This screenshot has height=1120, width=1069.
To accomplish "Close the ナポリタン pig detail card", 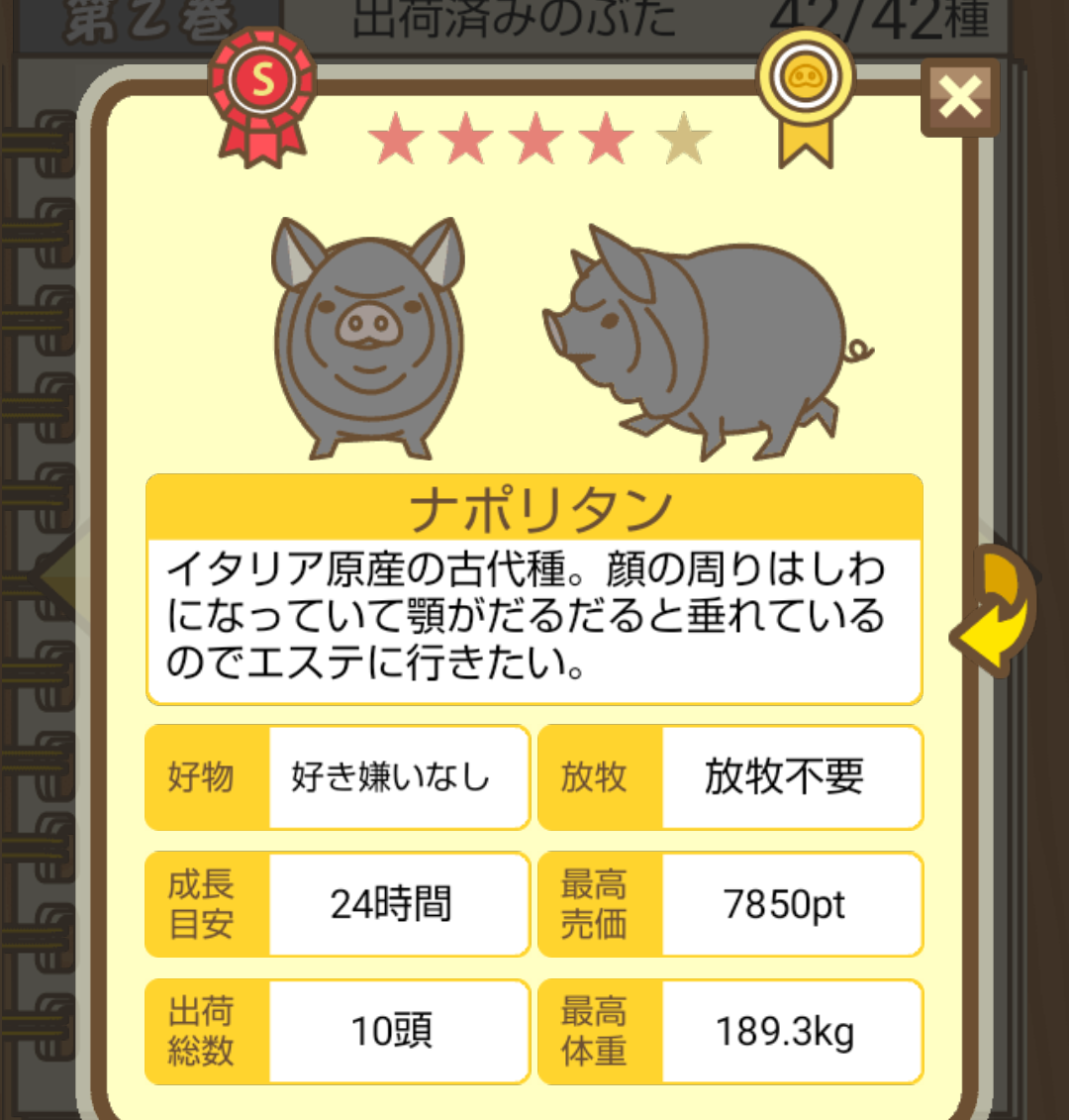I will (x=959, y=98).
